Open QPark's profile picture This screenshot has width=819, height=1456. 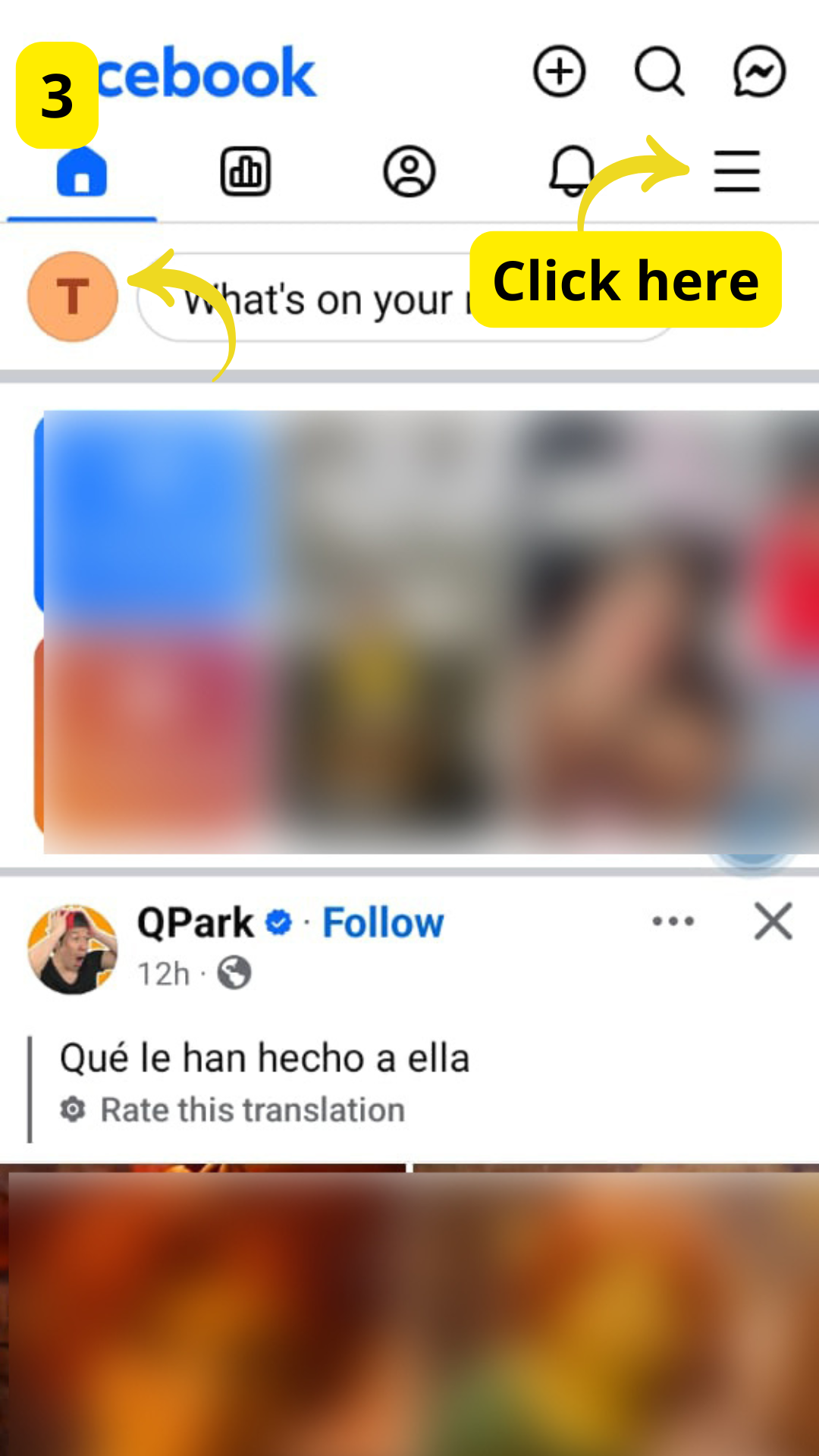73,949
